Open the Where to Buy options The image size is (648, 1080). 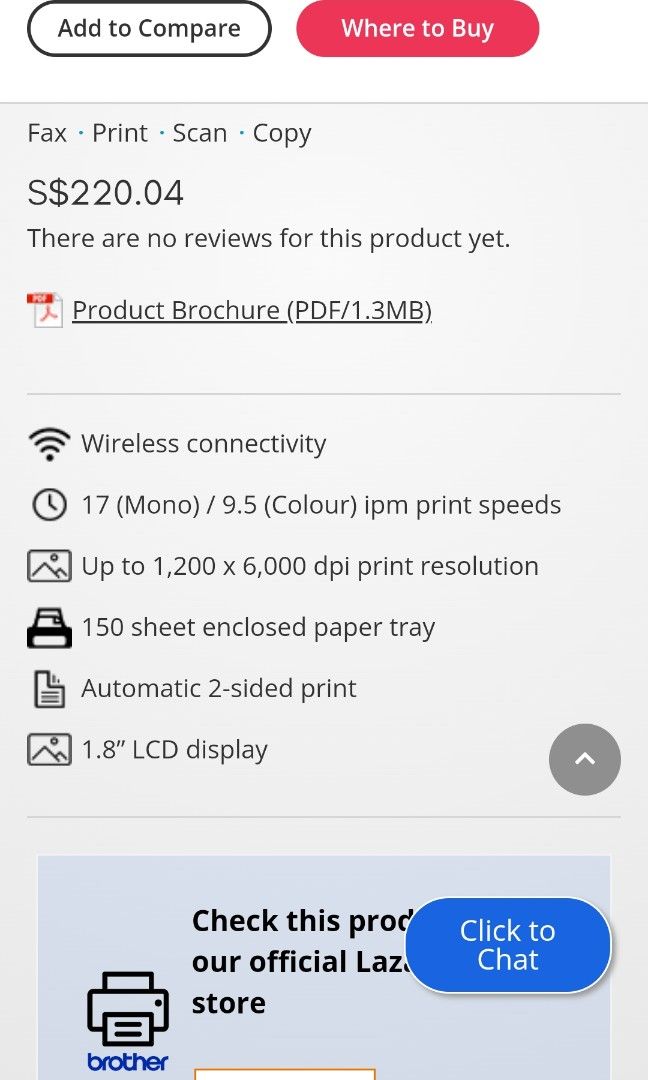coord(417,28)
